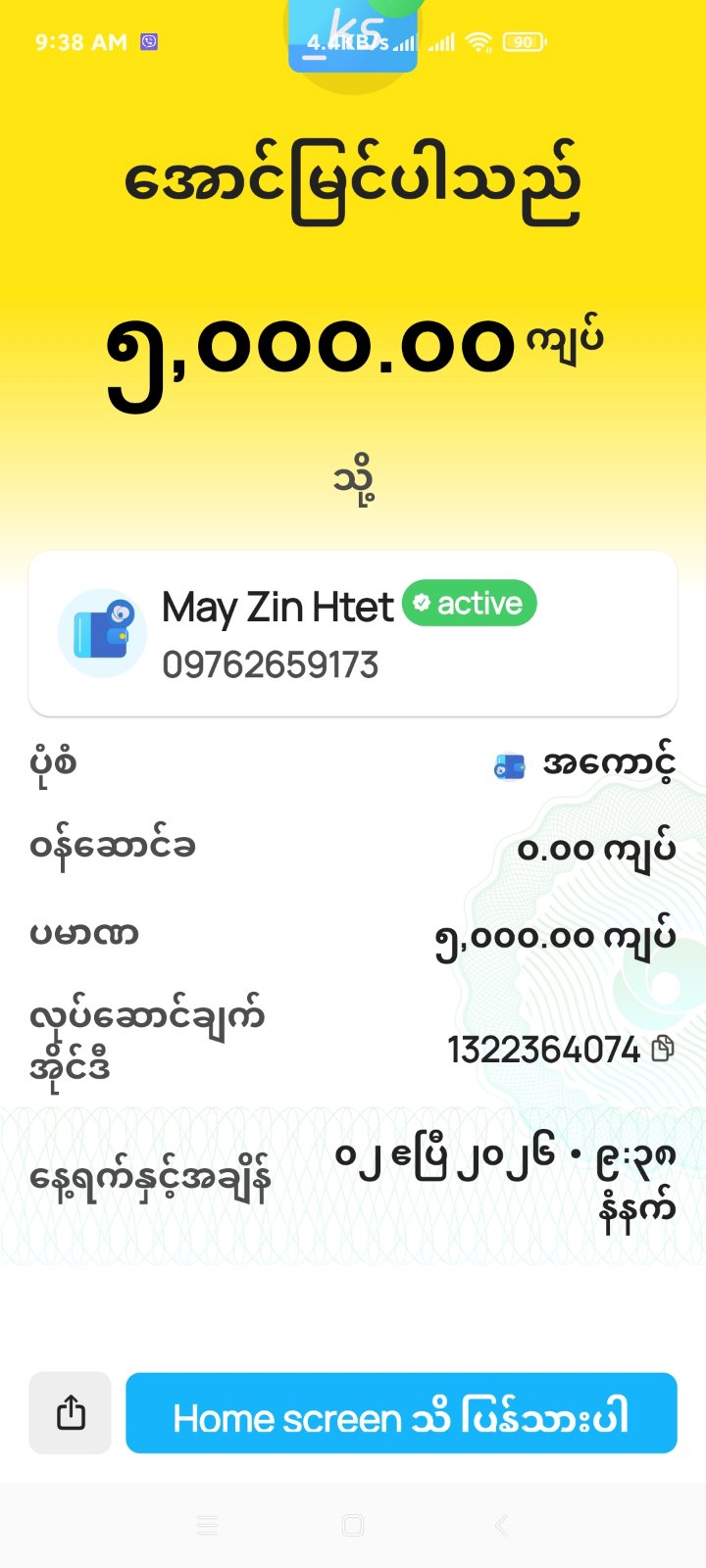Go back using system navigation
This screenshot has width=706, height=1568.
point(501,1525)
